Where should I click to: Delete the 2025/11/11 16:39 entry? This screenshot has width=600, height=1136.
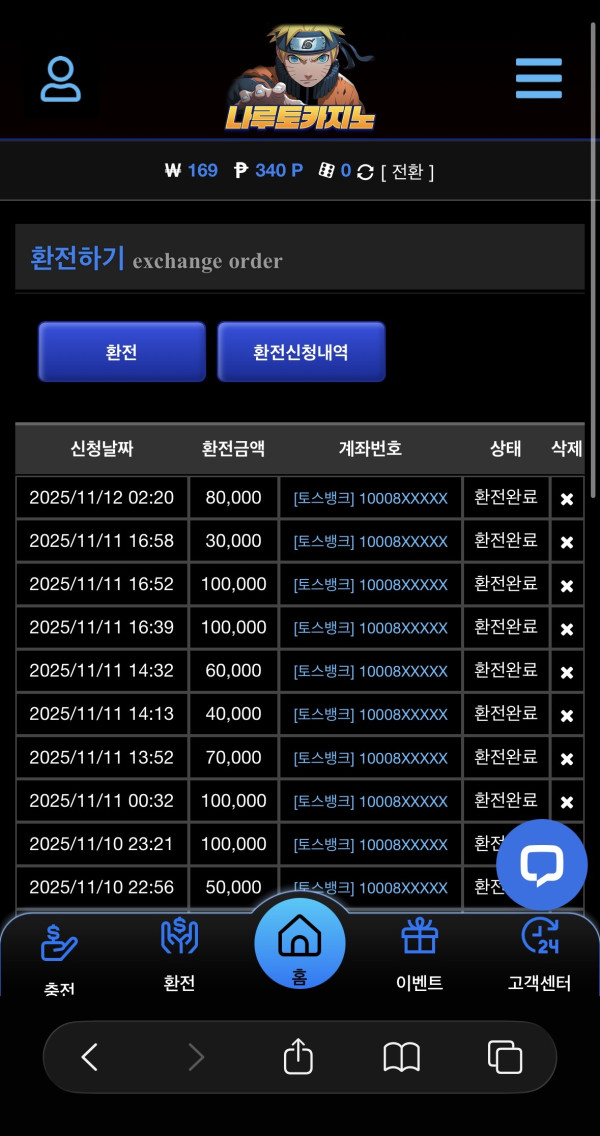tap(567, 629)
